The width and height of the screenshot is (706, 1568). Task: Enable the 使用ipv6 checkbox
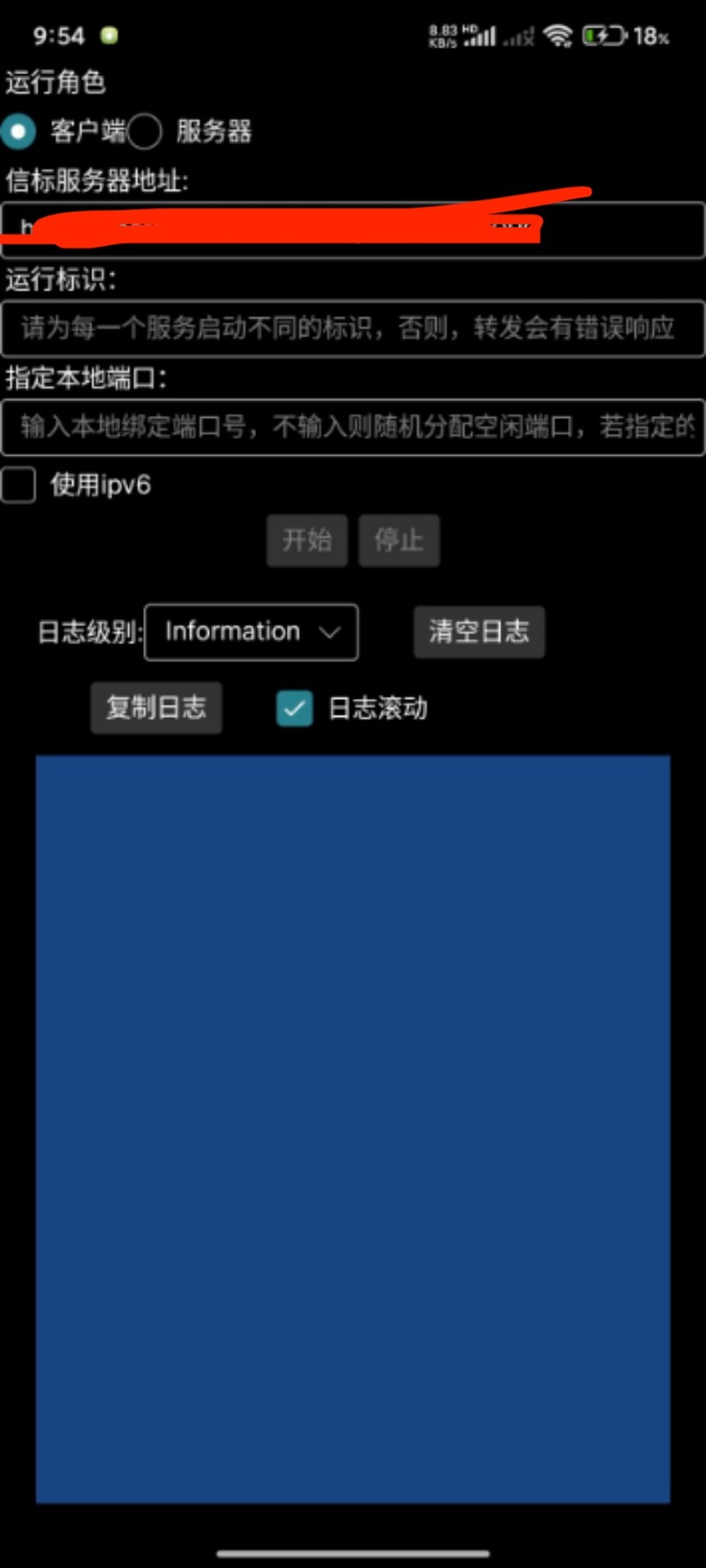point(18,485)
